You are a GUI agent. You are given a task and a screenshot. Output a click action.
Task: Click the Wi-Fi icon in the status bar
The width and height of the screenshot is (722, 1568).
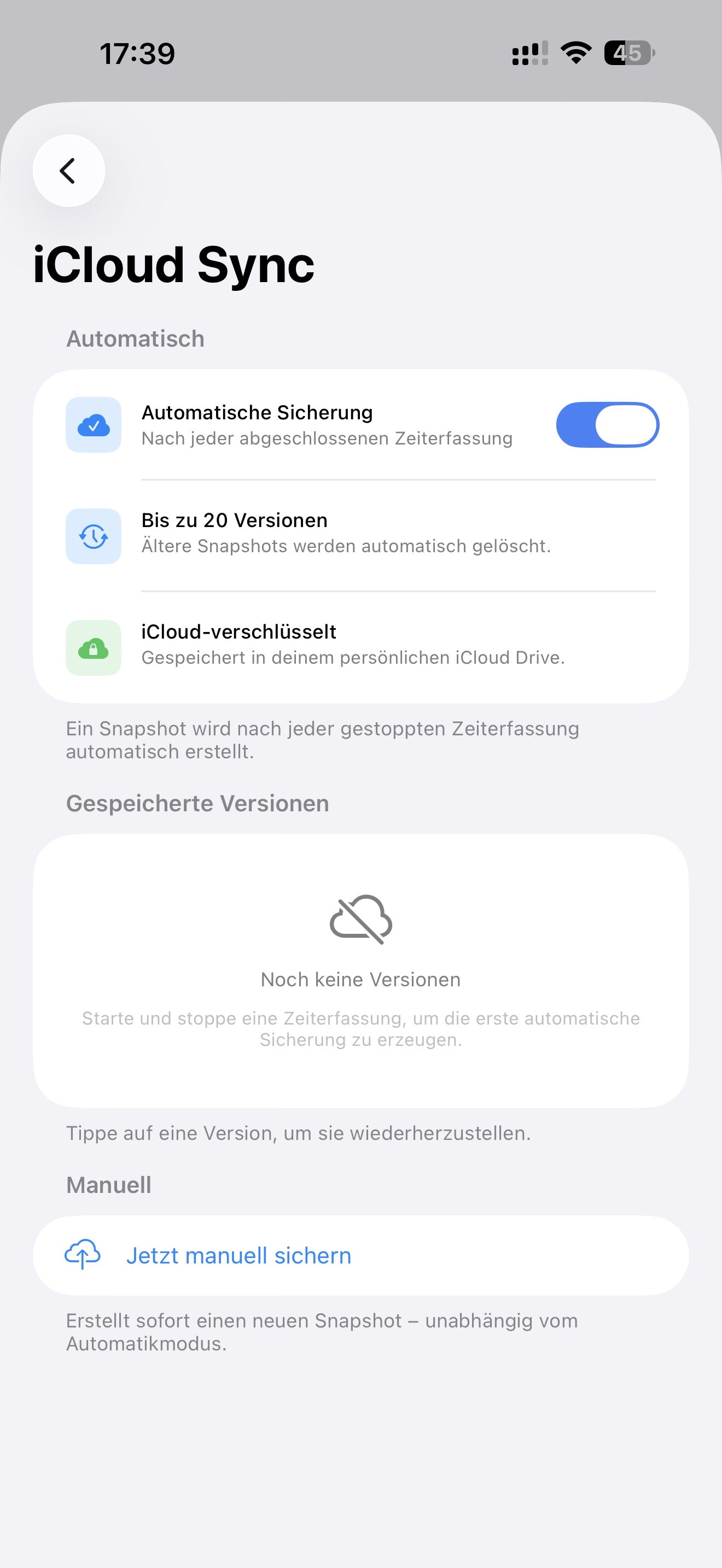click(574, 53)
